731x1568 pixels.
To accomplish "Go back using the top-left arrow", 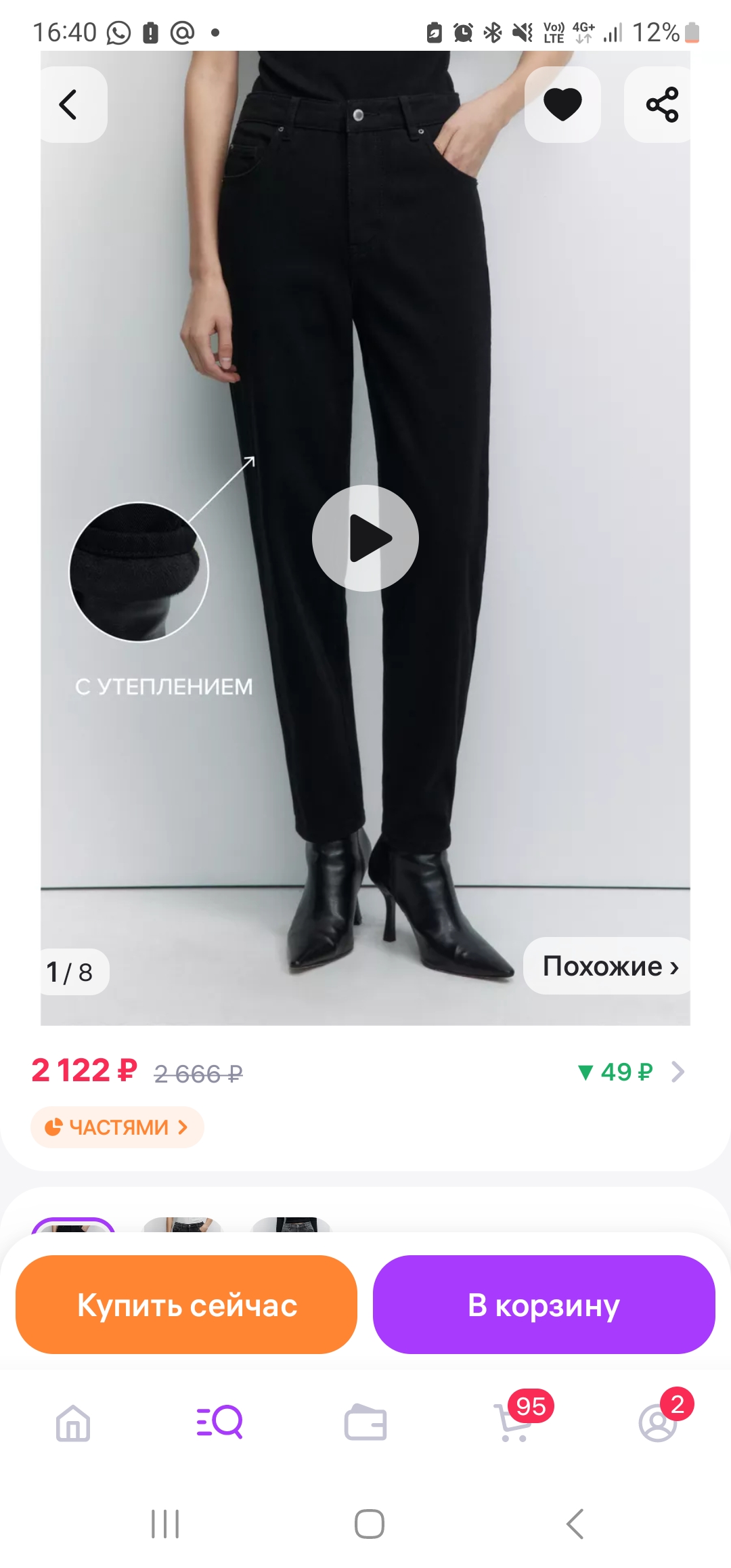I will (69, 105).
